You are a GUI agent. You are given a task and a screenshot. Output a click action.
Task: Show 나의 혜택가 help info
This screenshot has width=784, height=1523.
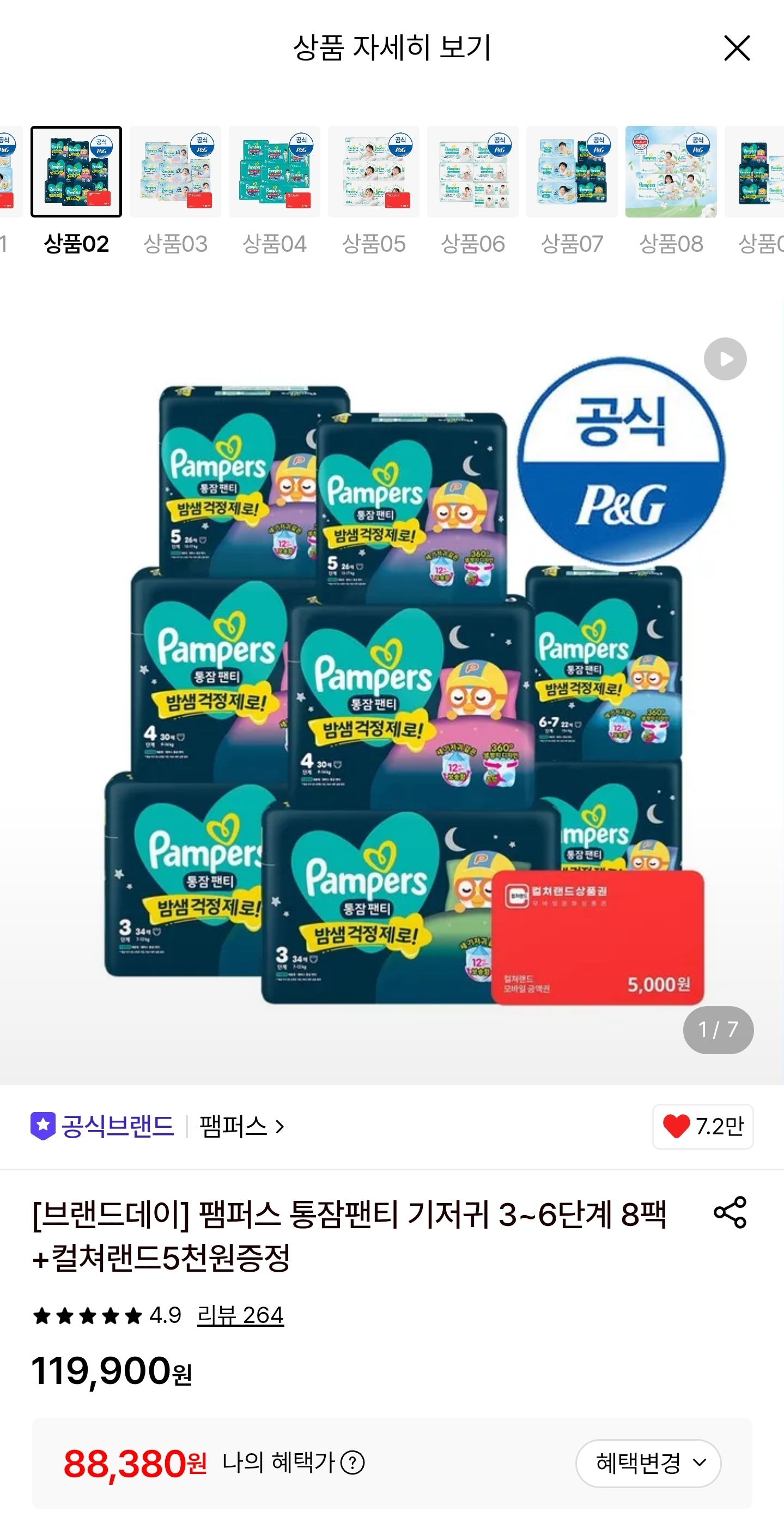tap(353, 1462)
